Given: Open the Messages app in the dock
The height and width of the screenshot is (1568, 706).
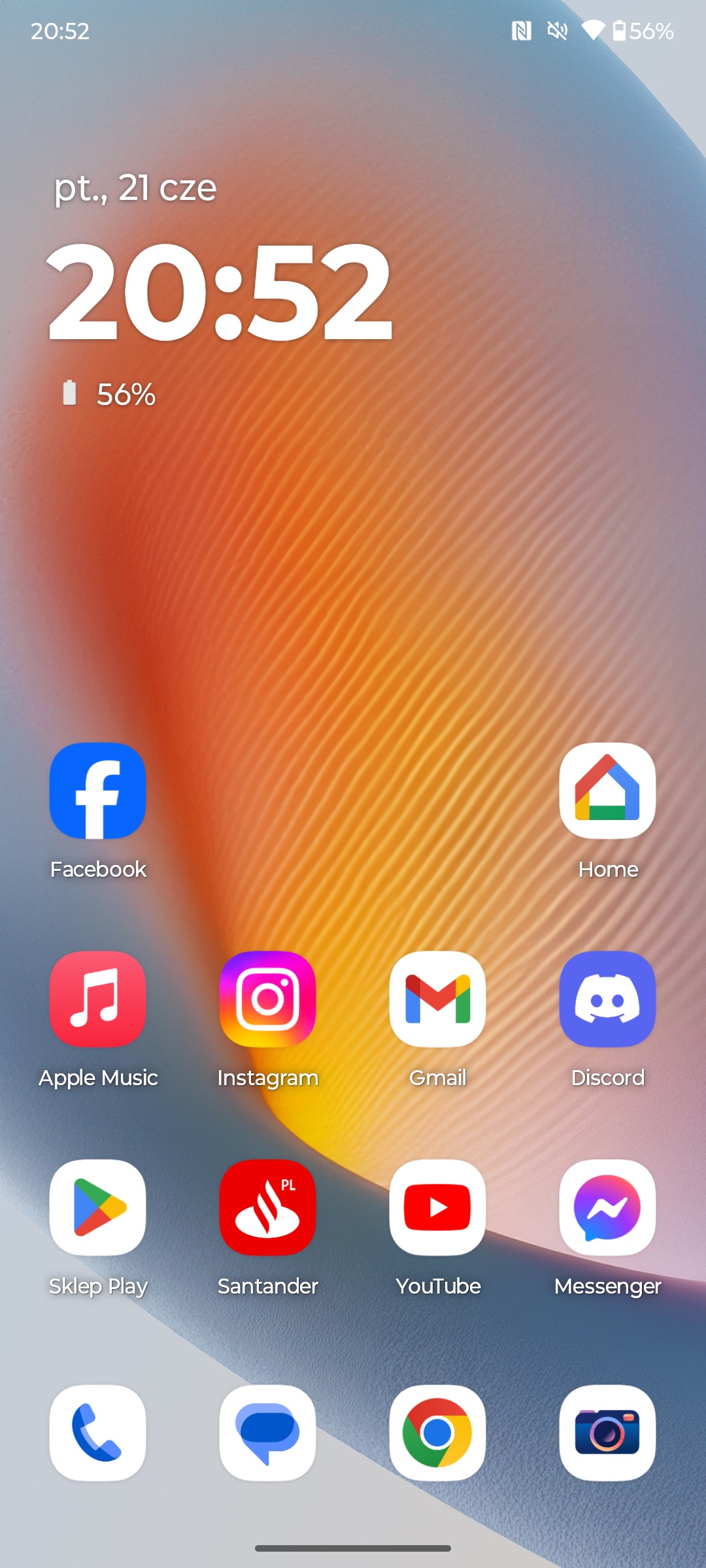Looking at the screenshot, I should coord(267,1433).
